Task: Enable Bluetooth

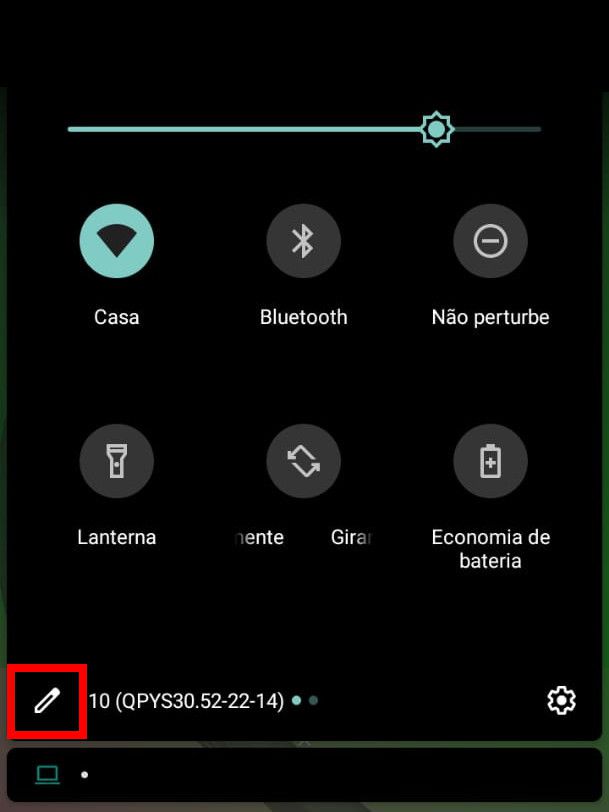Action: 303,241
